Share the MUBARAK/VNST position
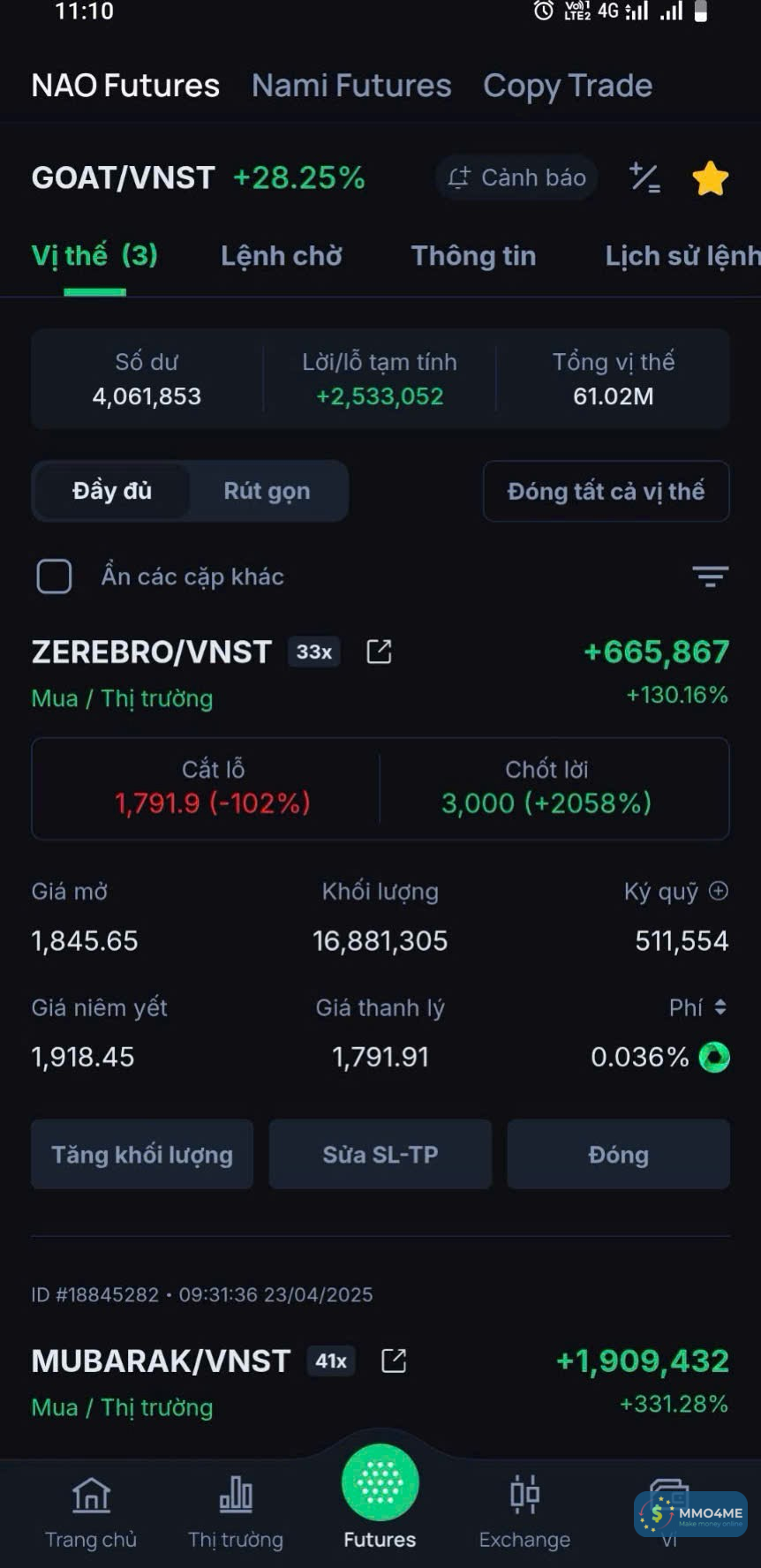 point(394,1361)
